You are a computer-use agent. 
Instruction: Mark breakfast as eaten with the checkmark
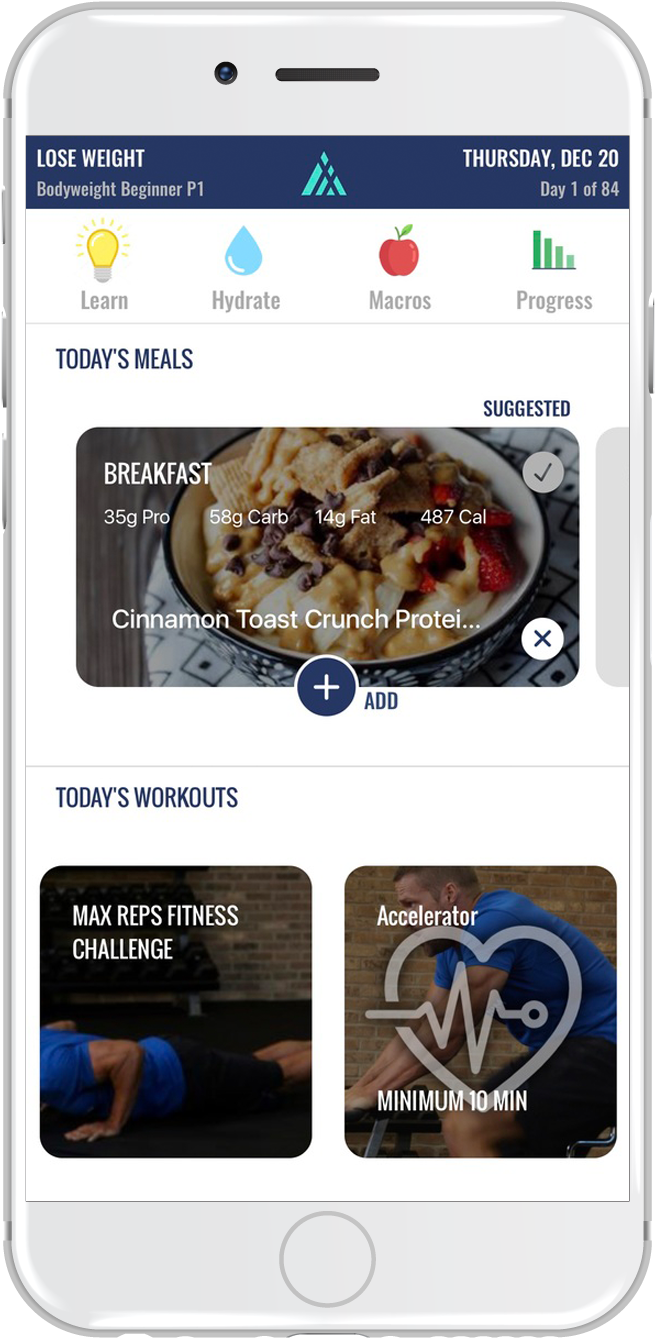coord(542,473)
